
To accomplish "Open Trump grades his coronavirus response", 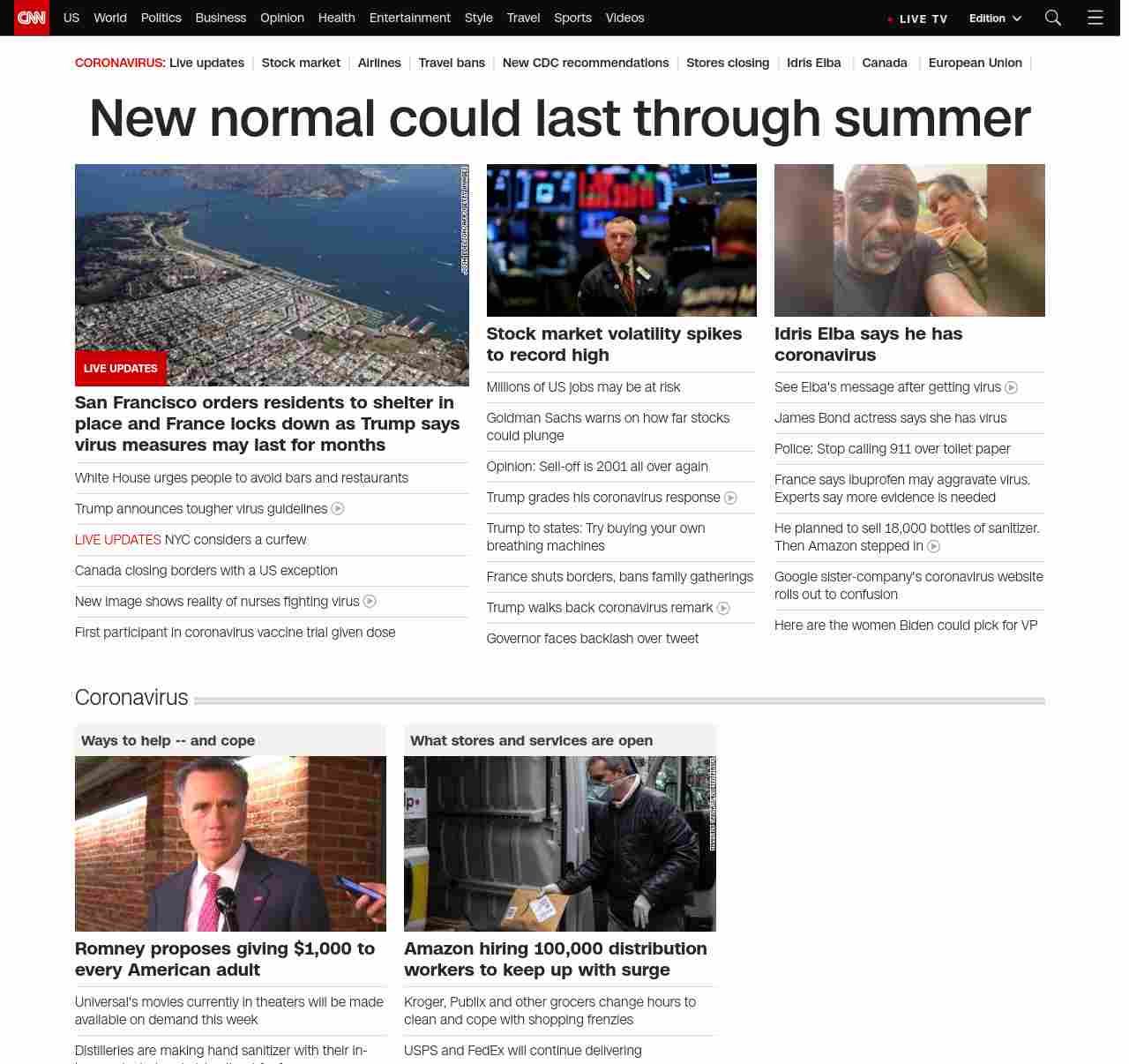I will (x=603, y=498).
